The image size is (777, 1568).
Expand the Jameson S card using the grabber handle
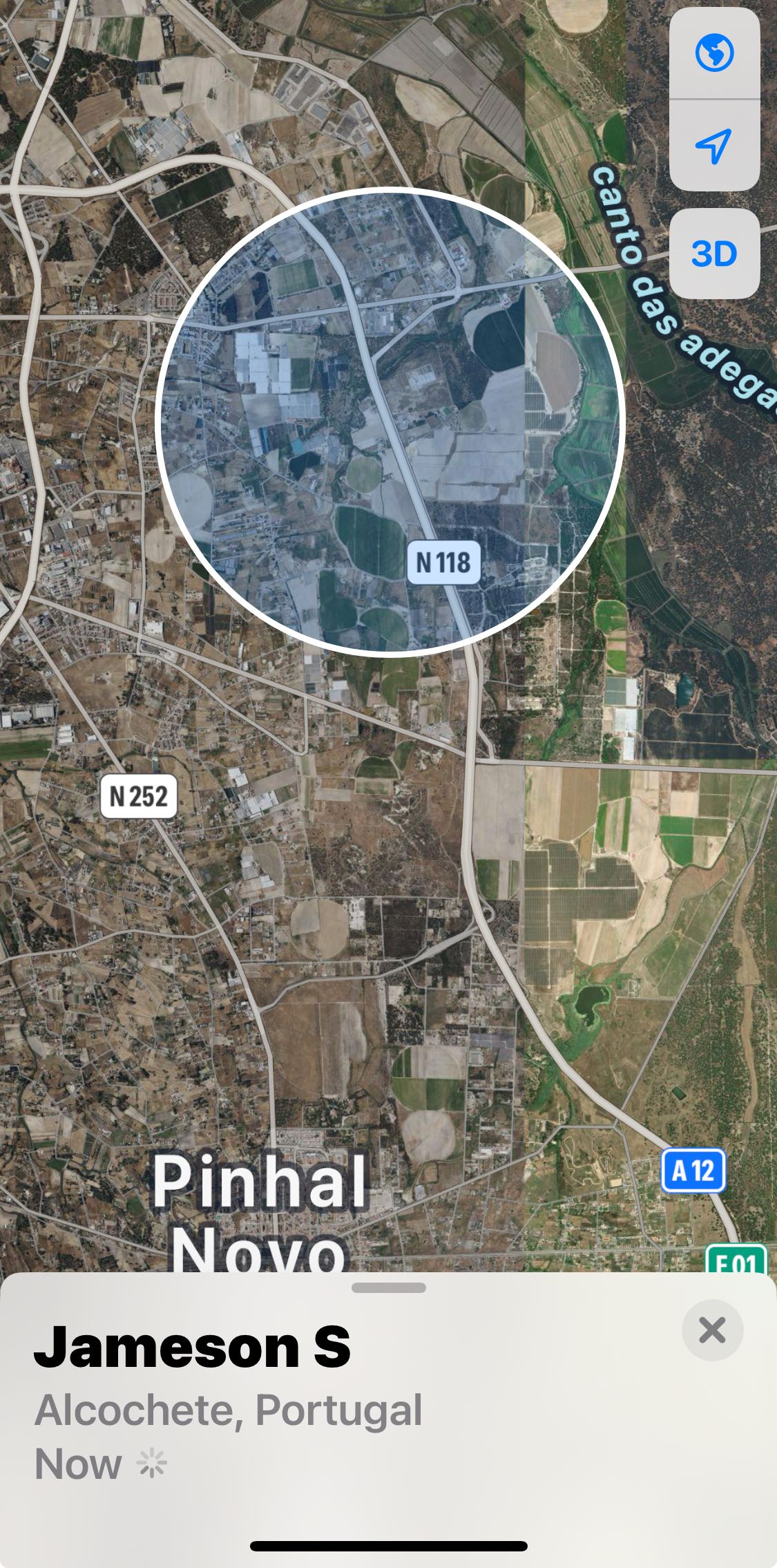[x=389, y=1287]
